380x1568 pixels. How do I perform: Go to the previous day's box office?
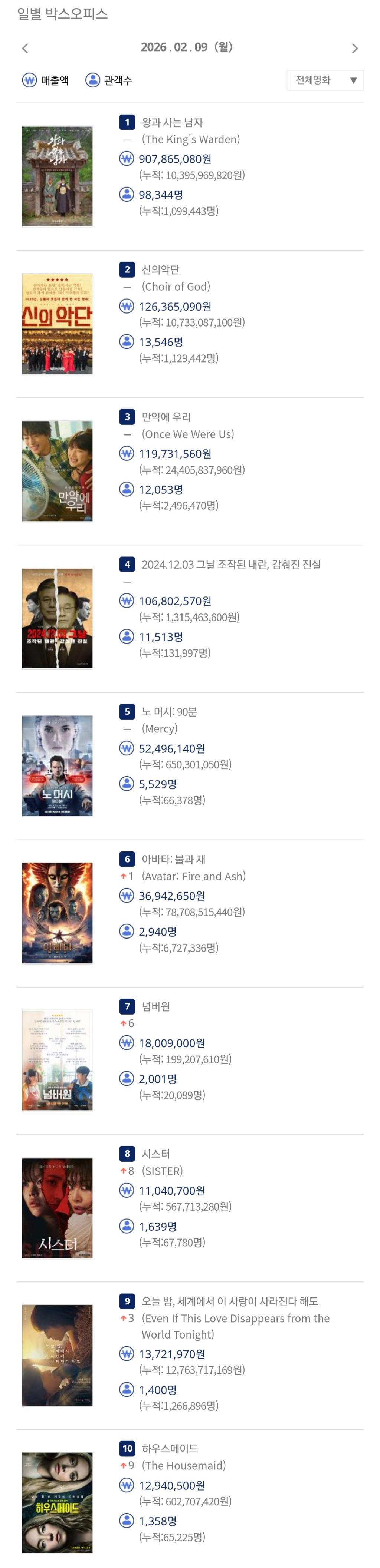25,48
